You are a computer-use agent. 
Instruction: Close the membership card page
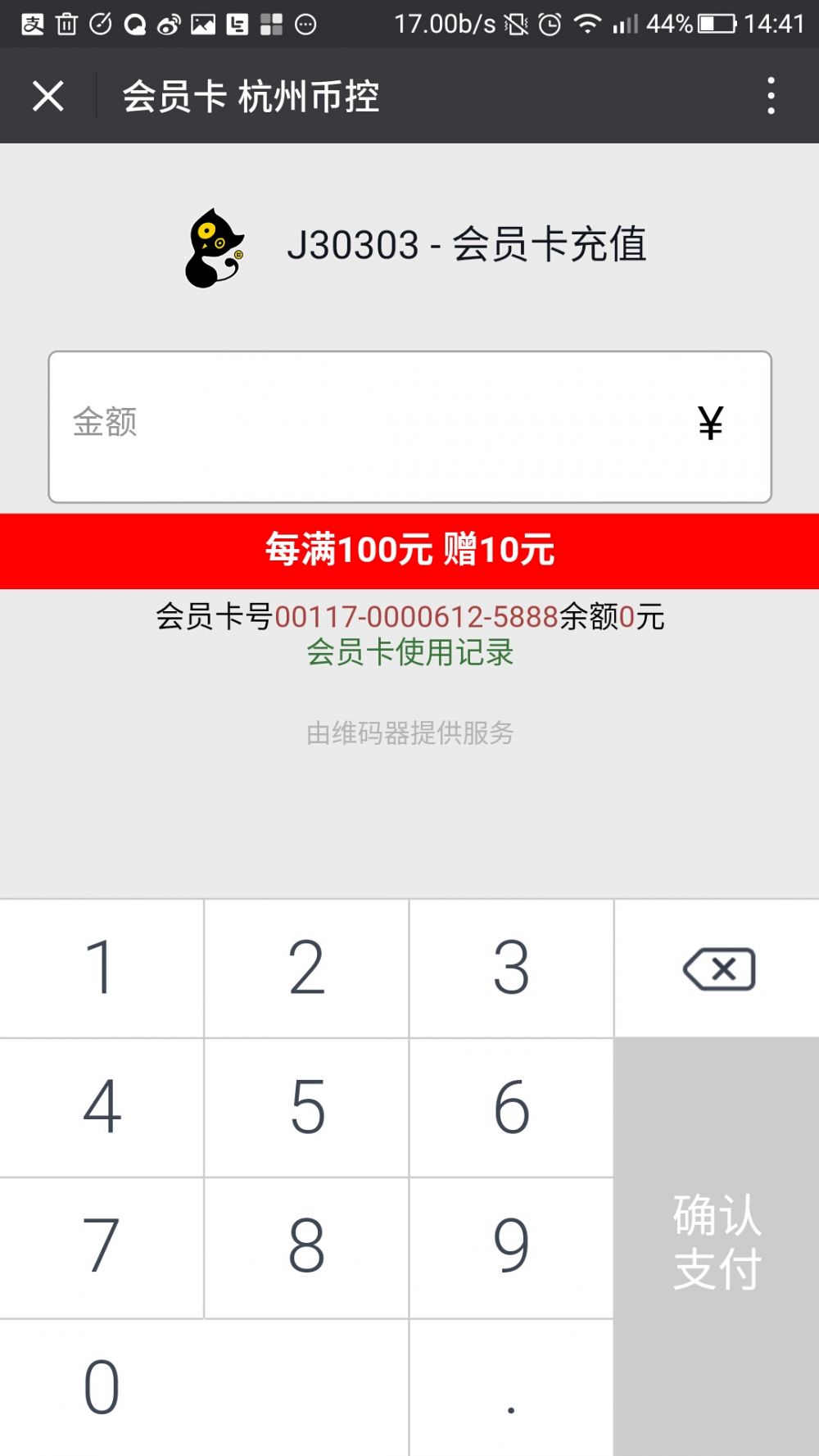48,96
